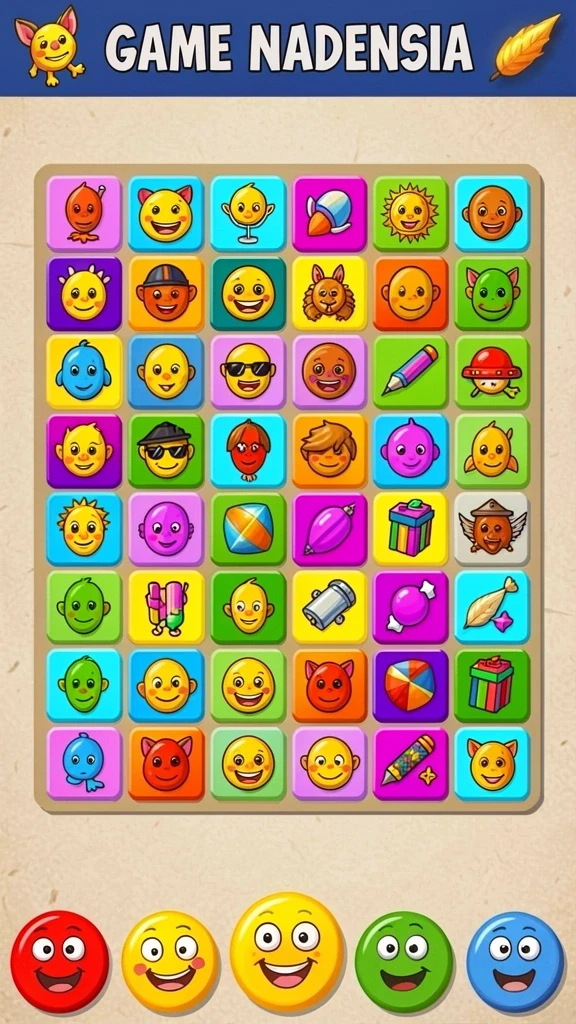Tap the sun face on the blue tile

tap(84, 528)
